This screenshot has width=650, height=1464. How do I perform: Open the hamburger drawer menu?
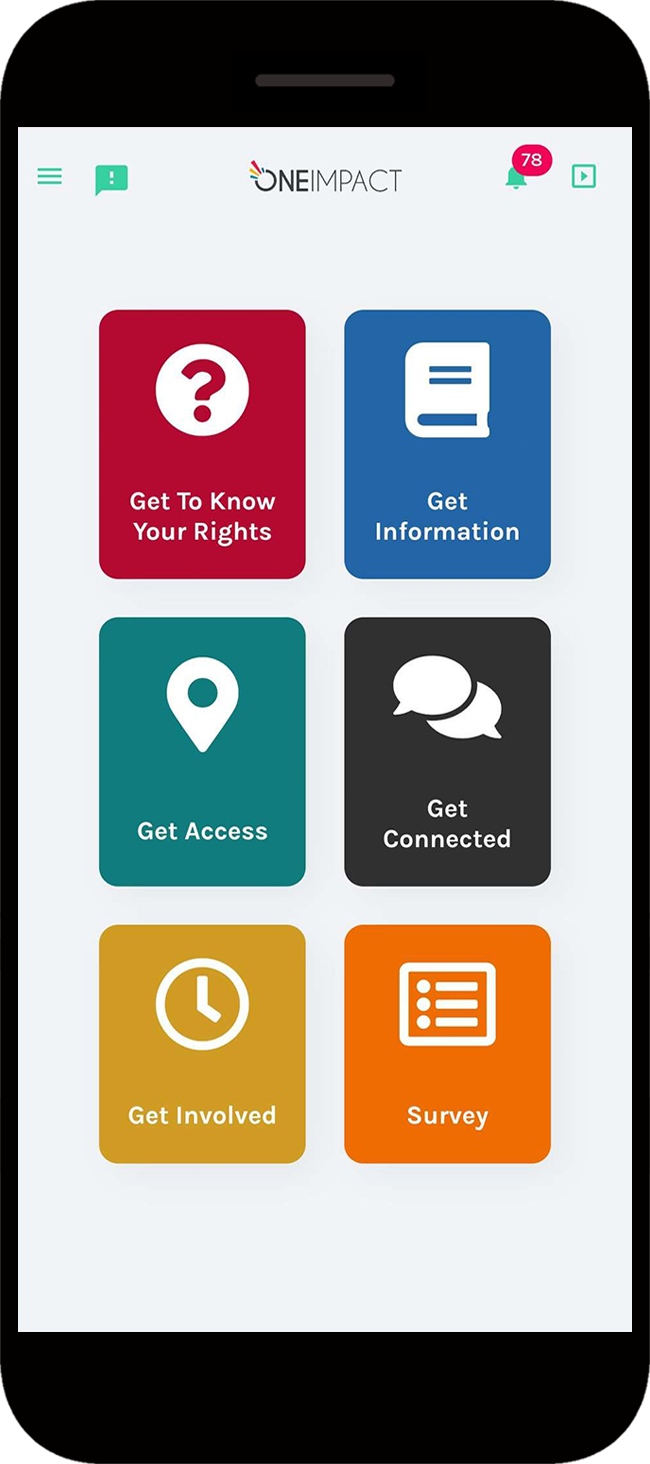[x=49, y=177]
